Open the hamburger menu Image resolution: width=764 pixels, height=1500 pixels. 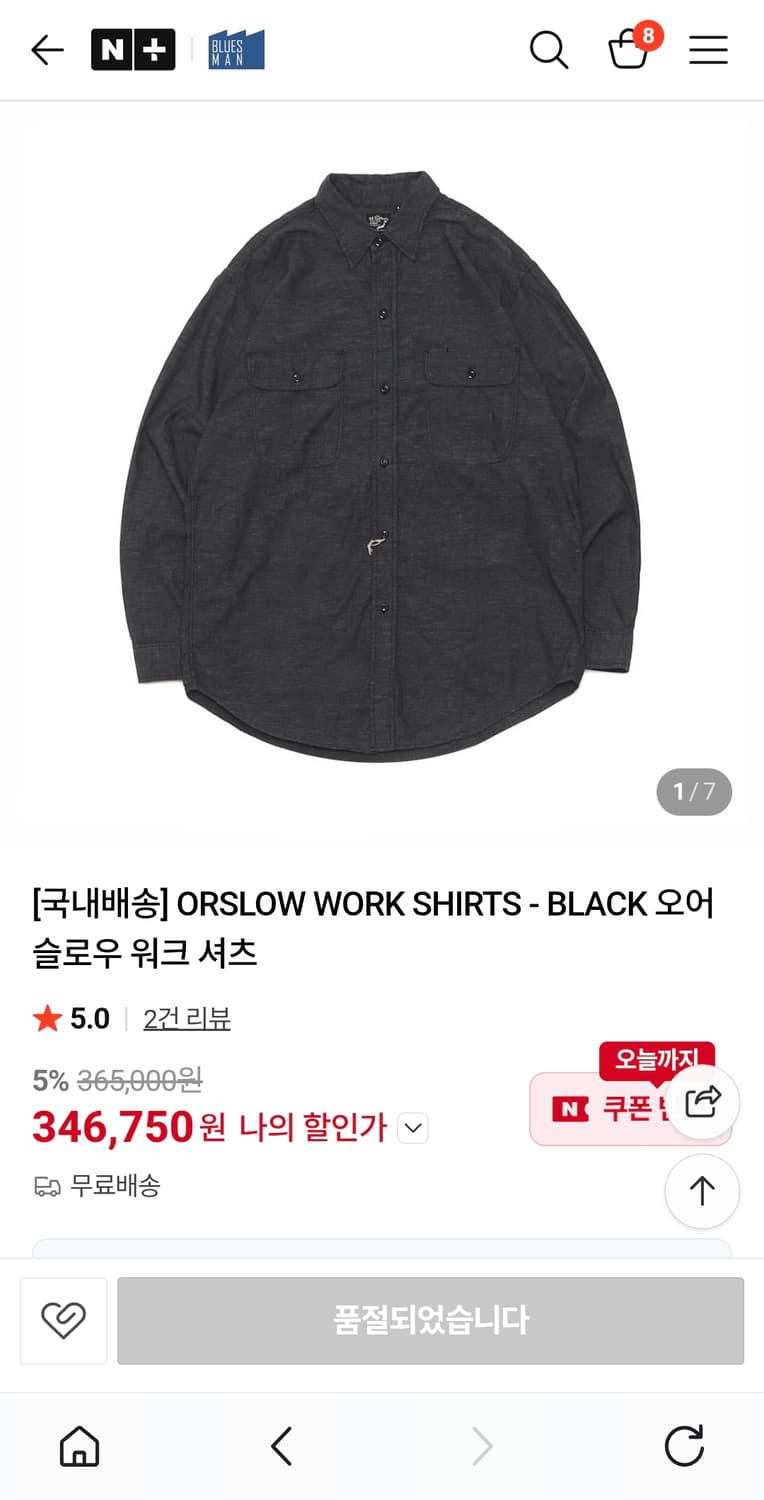pos(708,50)
